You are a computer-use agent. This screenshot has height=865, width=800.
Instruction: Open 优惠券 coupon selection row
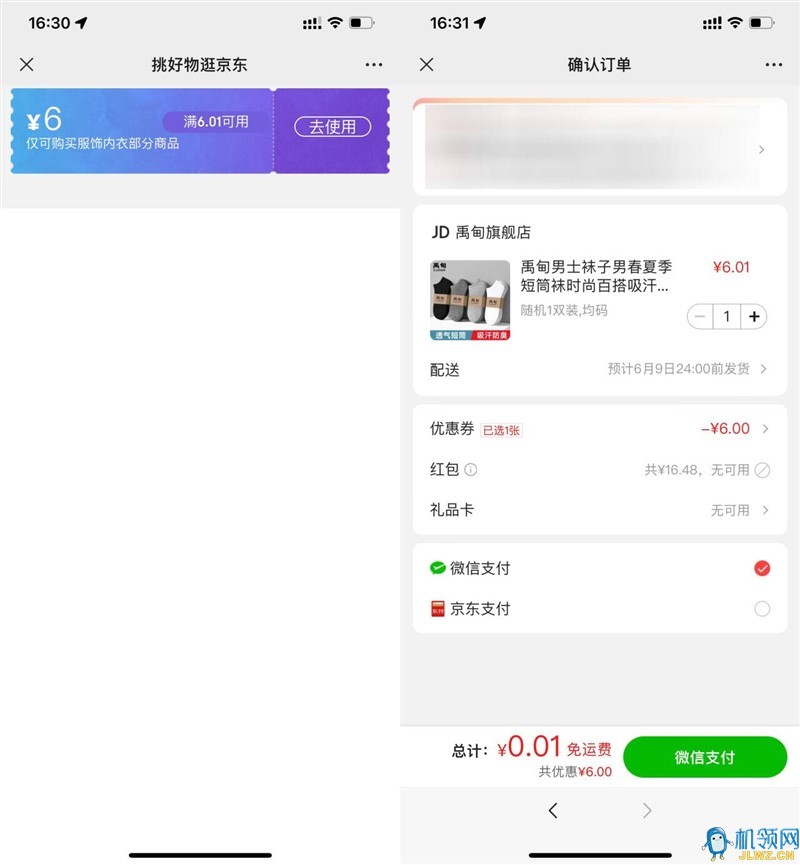(x=600, y=429)
